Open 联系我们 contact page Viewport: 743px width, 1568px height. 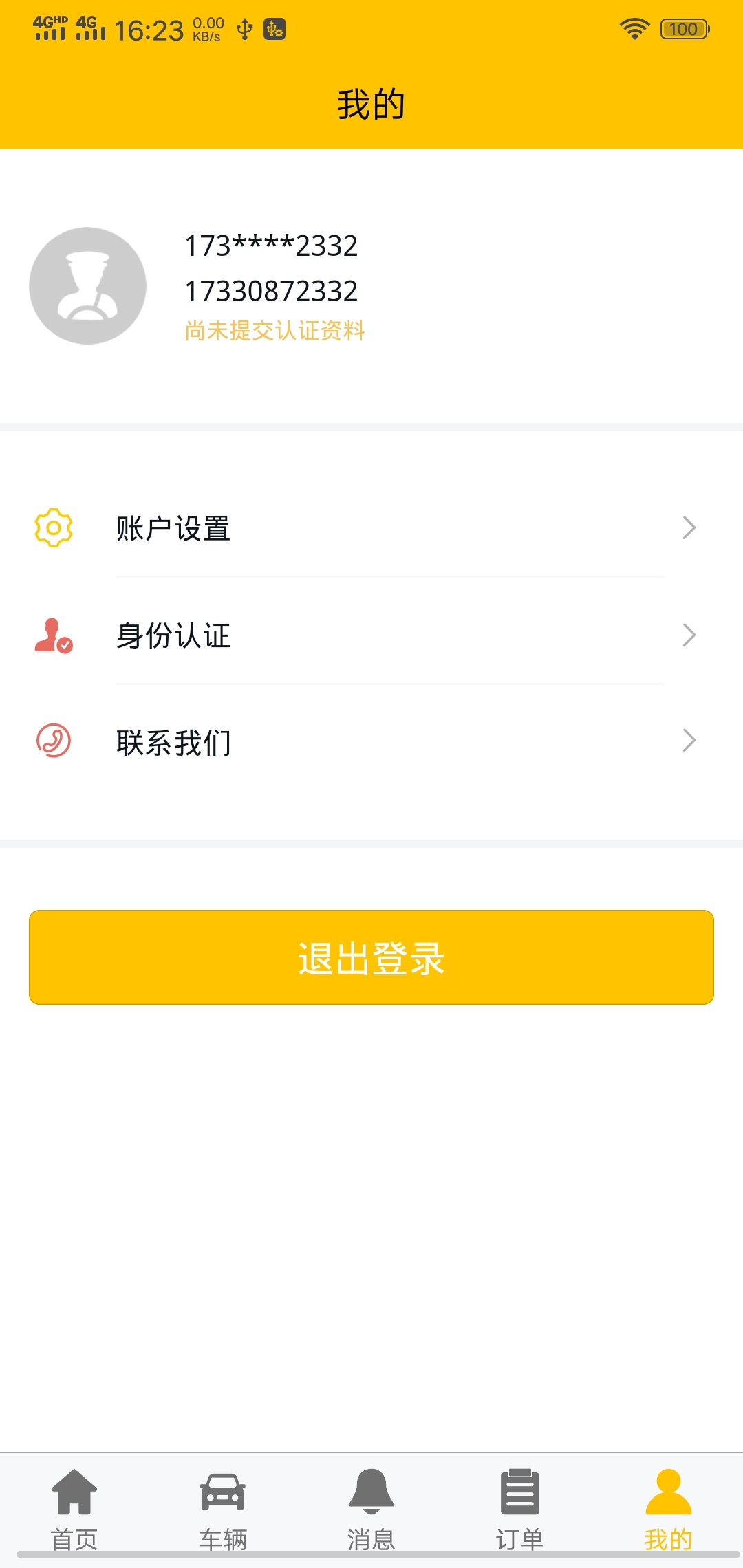371,741
